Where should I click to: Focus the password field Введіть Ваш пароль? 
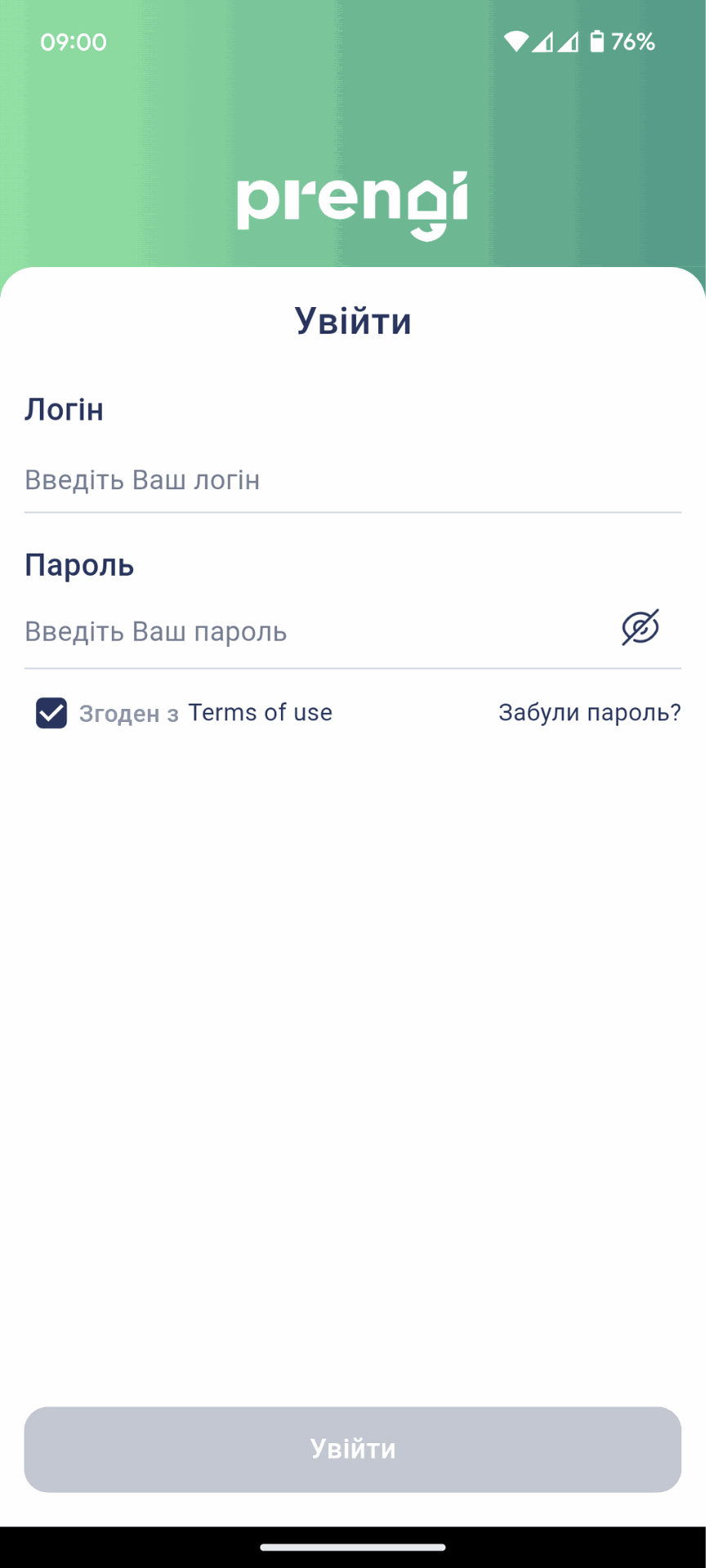pos(319,631)
